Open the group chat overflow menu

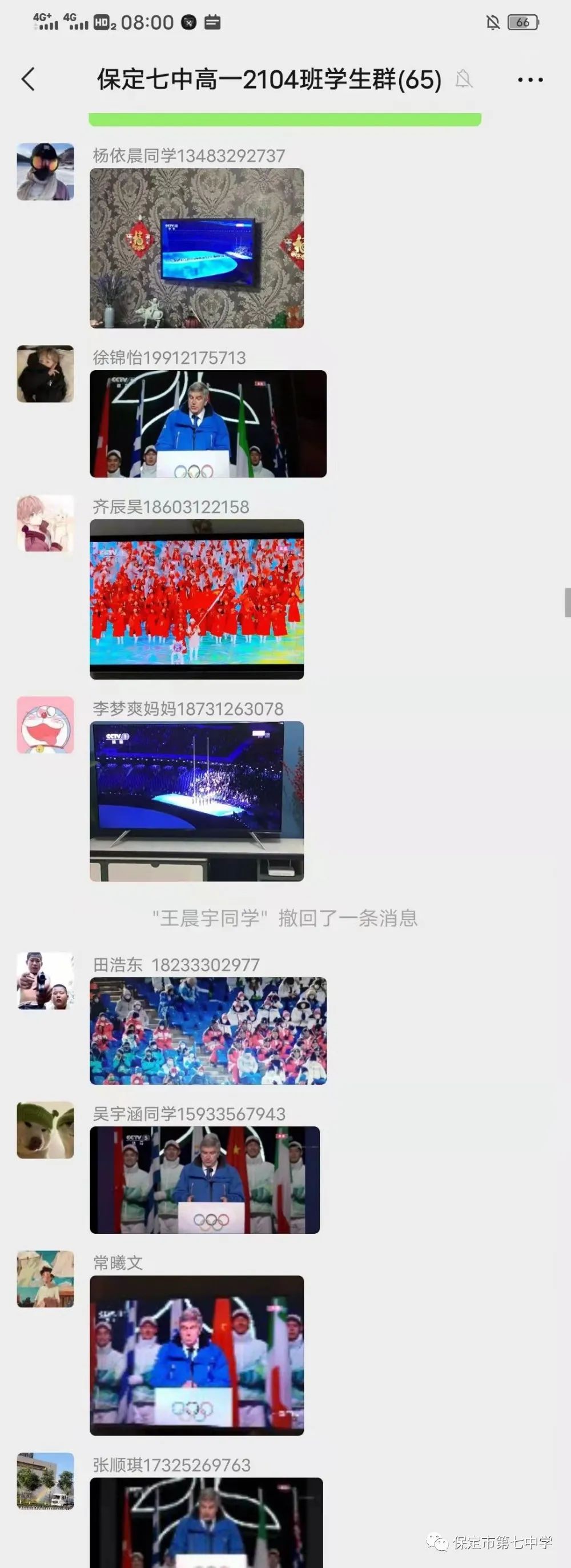pyautogui.click(x=530, y=80)
